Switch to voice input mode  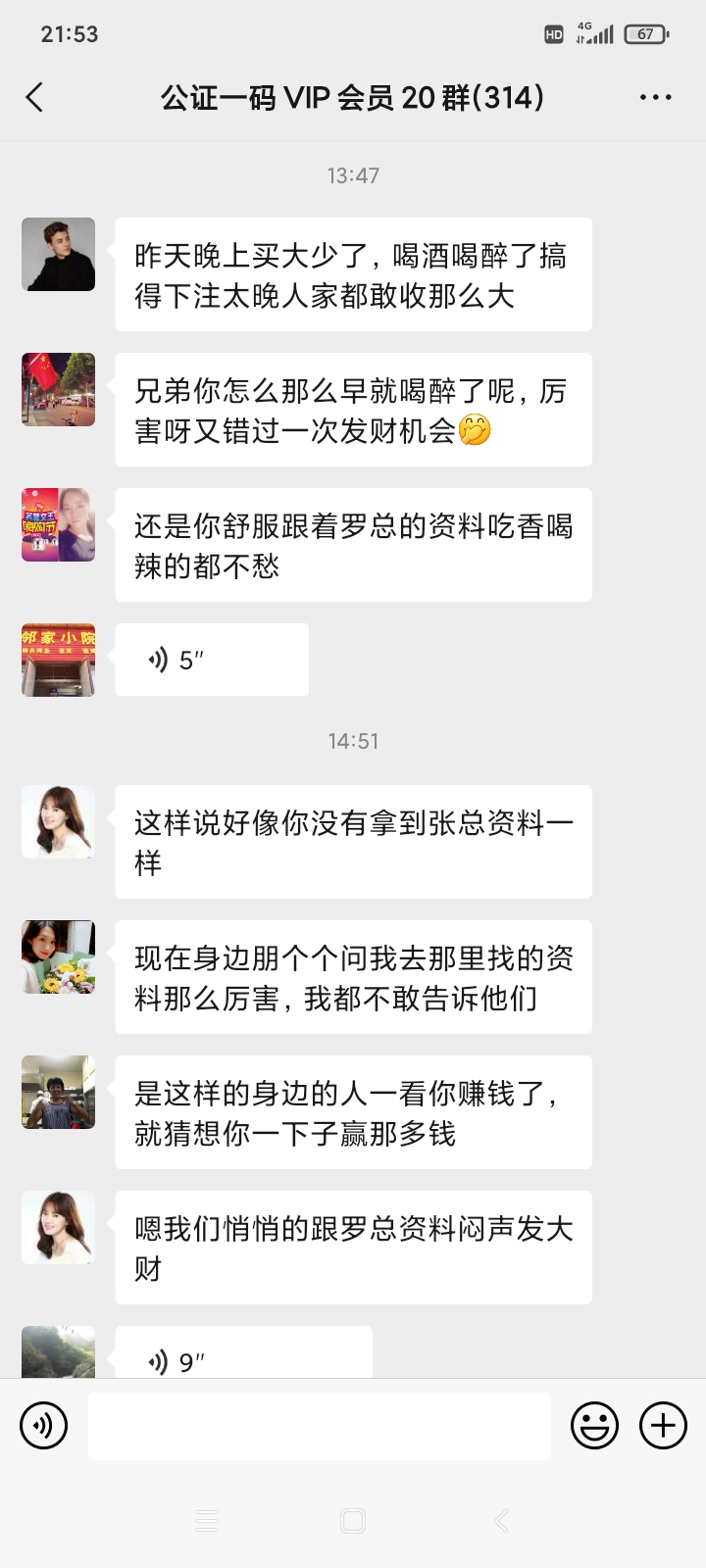click(43, 1425)
